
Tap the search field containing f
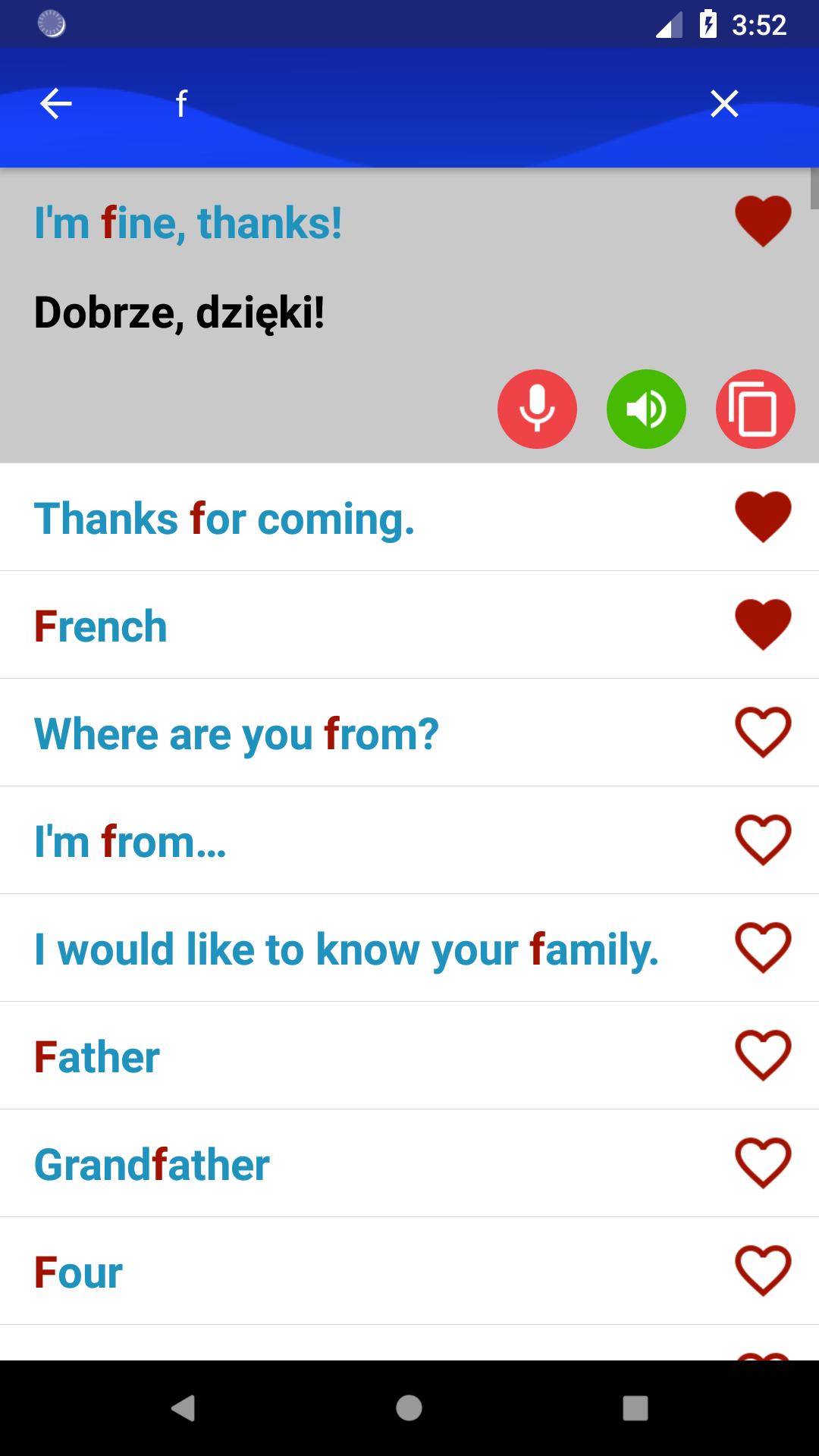(425, 104)
